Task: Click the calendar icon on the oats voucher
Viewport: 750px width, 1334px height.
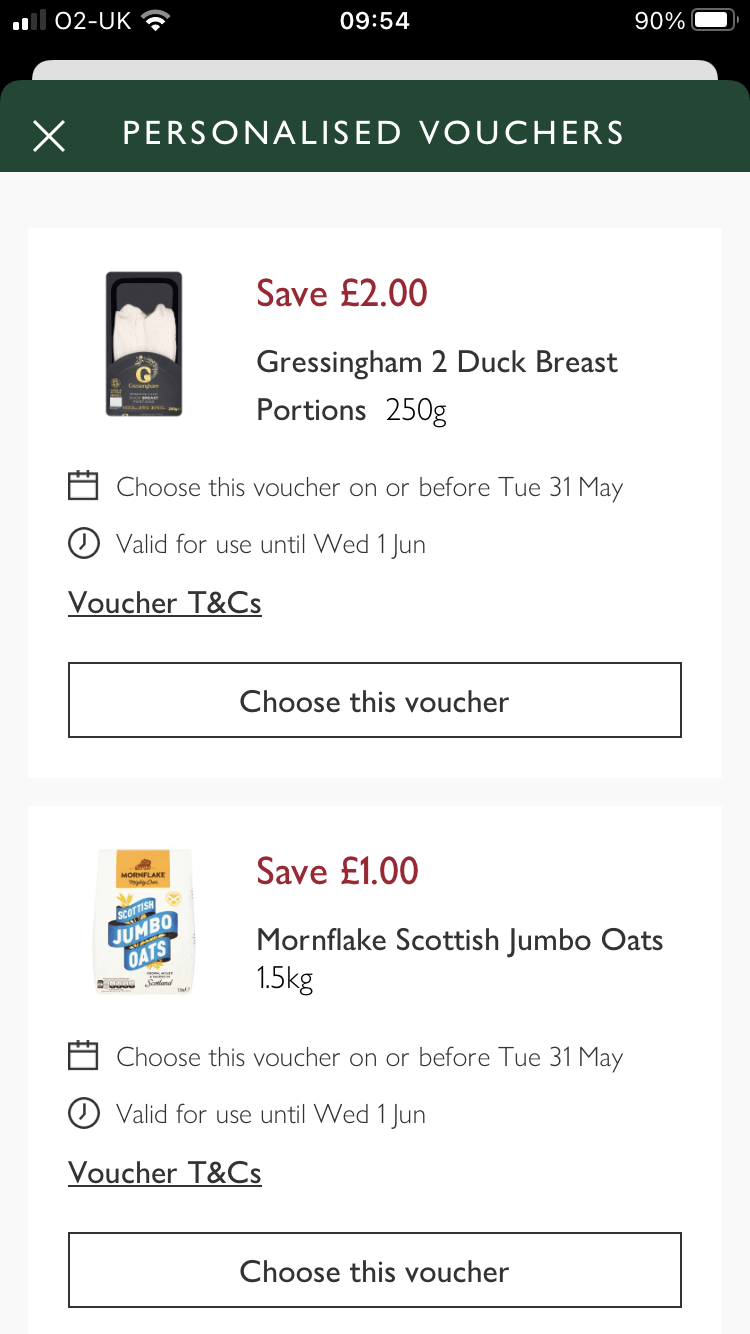Action: click(83, 1056)
